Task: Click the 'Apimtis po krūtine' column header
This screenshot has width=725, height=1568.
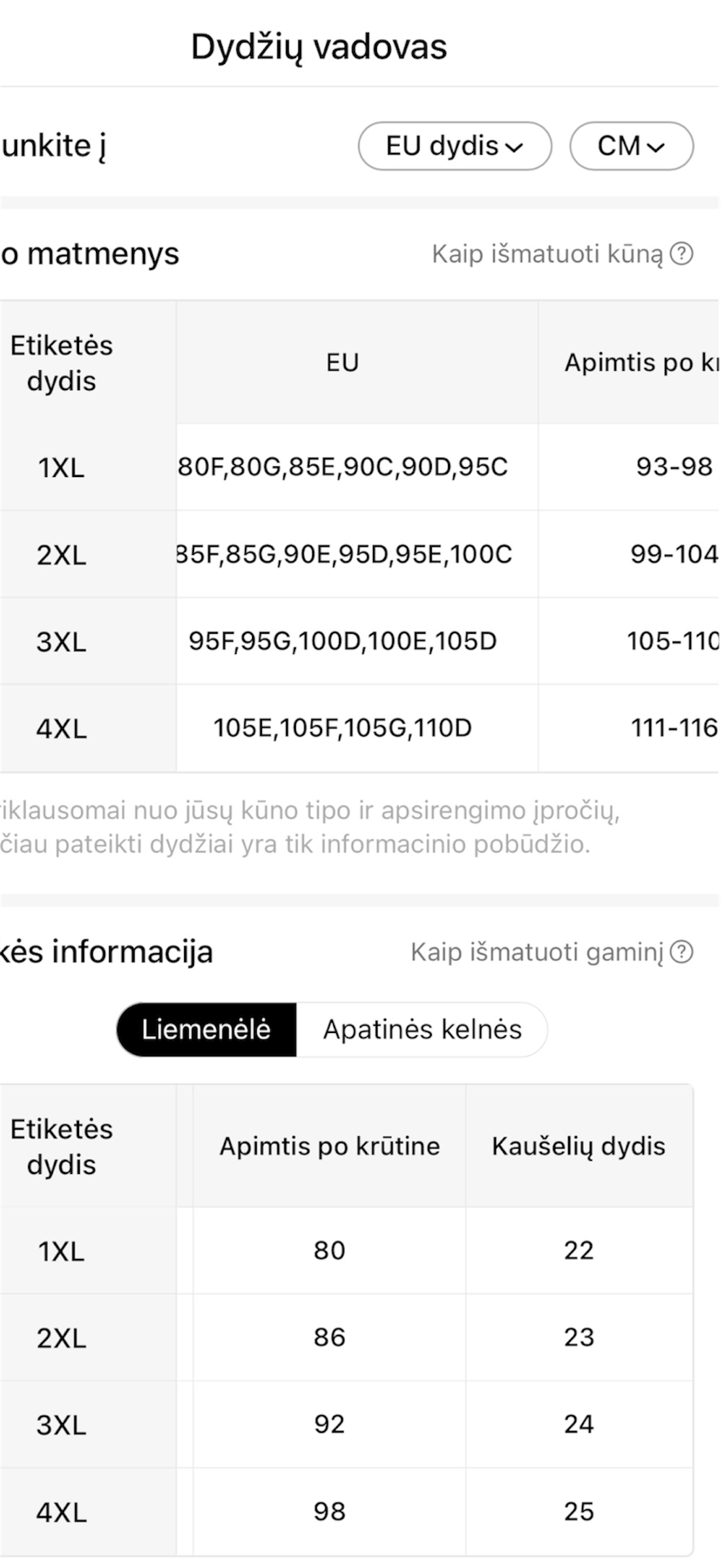Action: coord(329,1147)
